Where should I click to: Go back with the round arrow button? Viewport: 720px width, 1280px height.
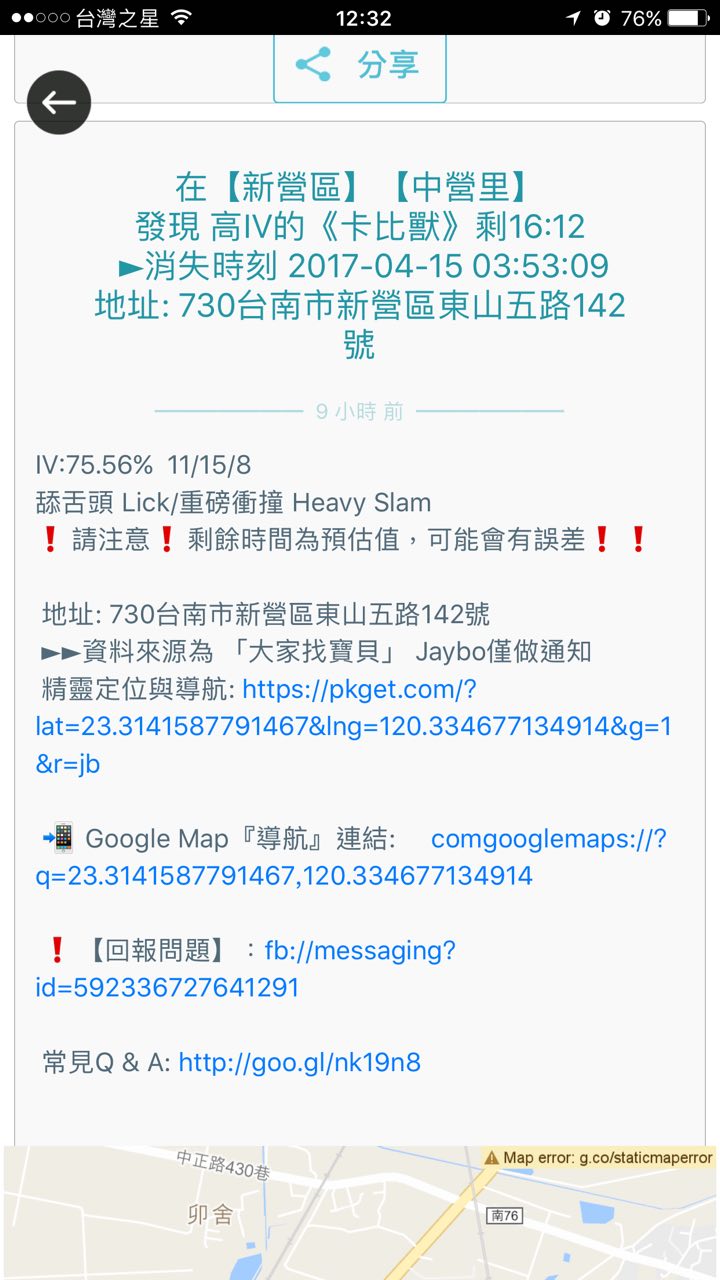(x=59, y=102)
